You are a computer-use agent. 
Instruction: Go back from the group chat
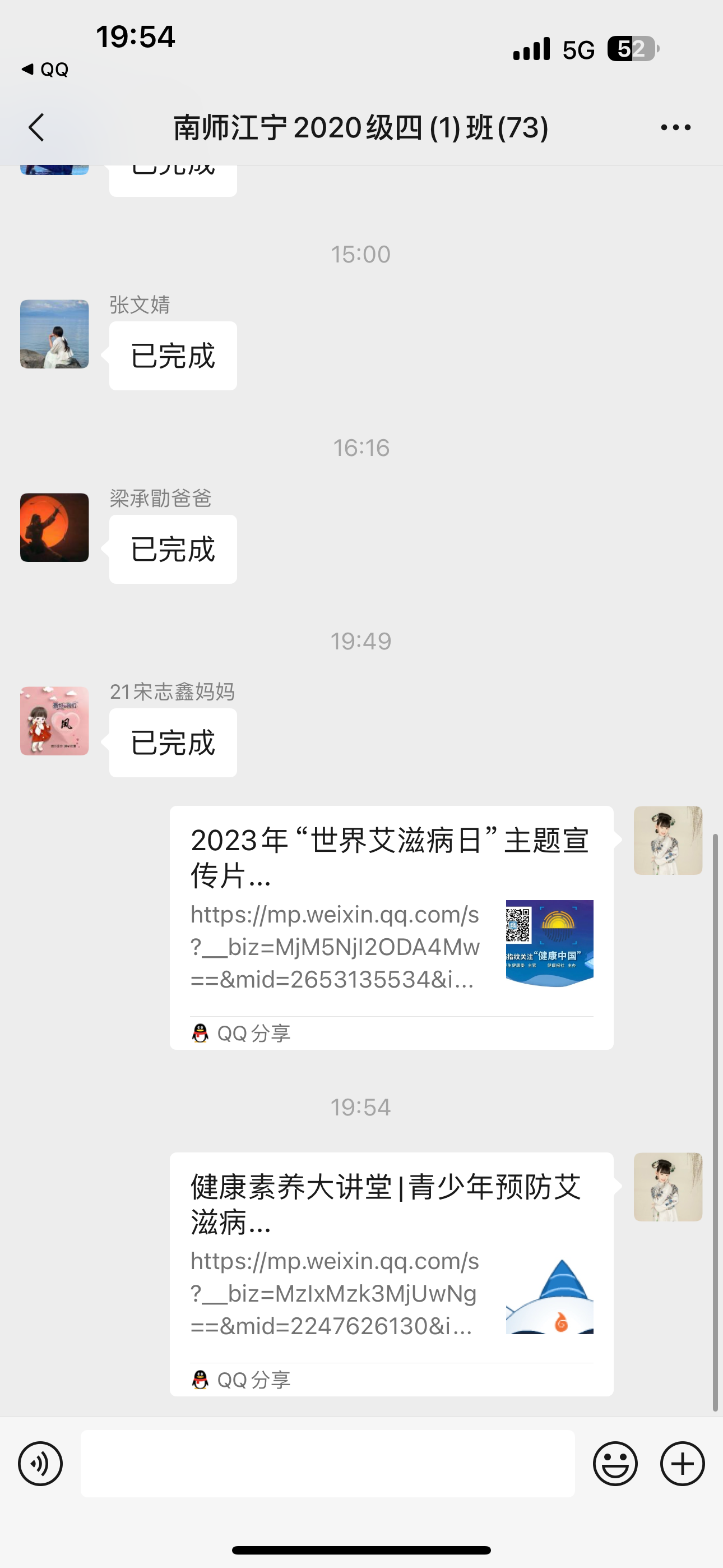click(x=36, y=128)
